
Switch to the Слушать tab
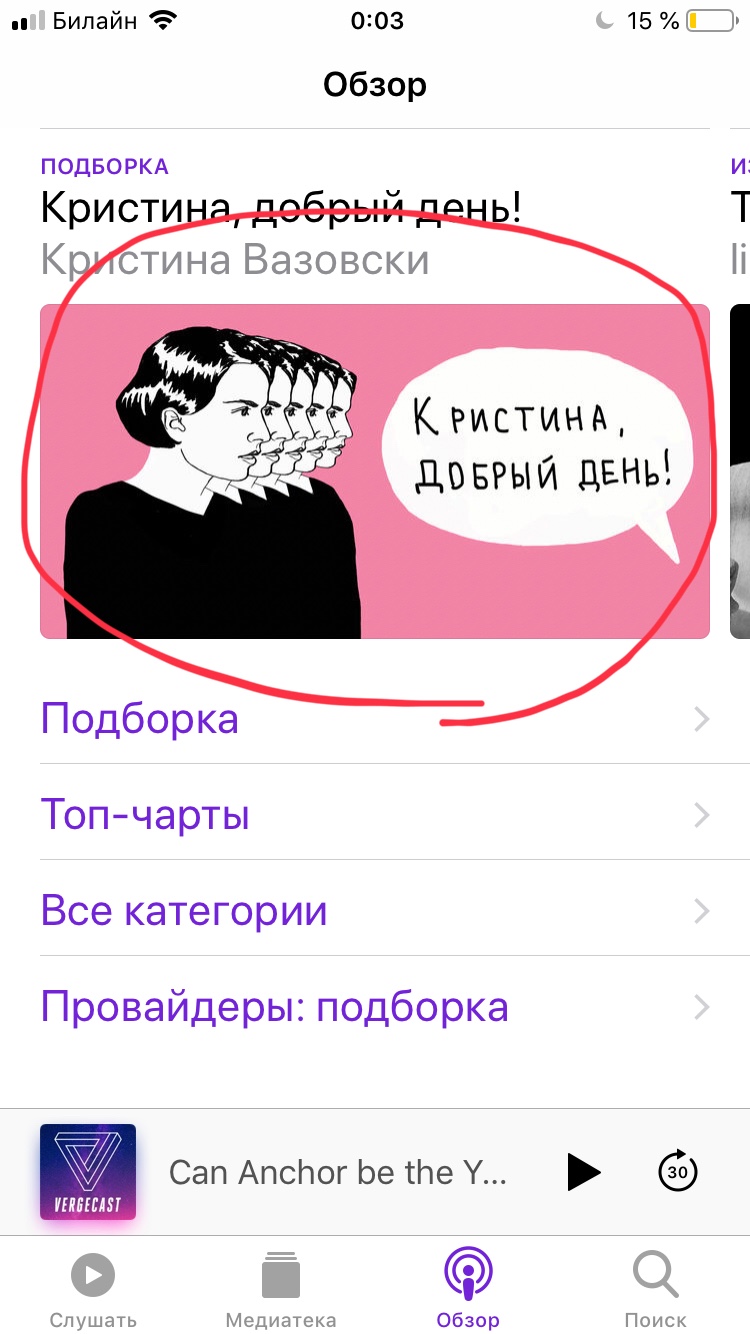pos(93,1288)
